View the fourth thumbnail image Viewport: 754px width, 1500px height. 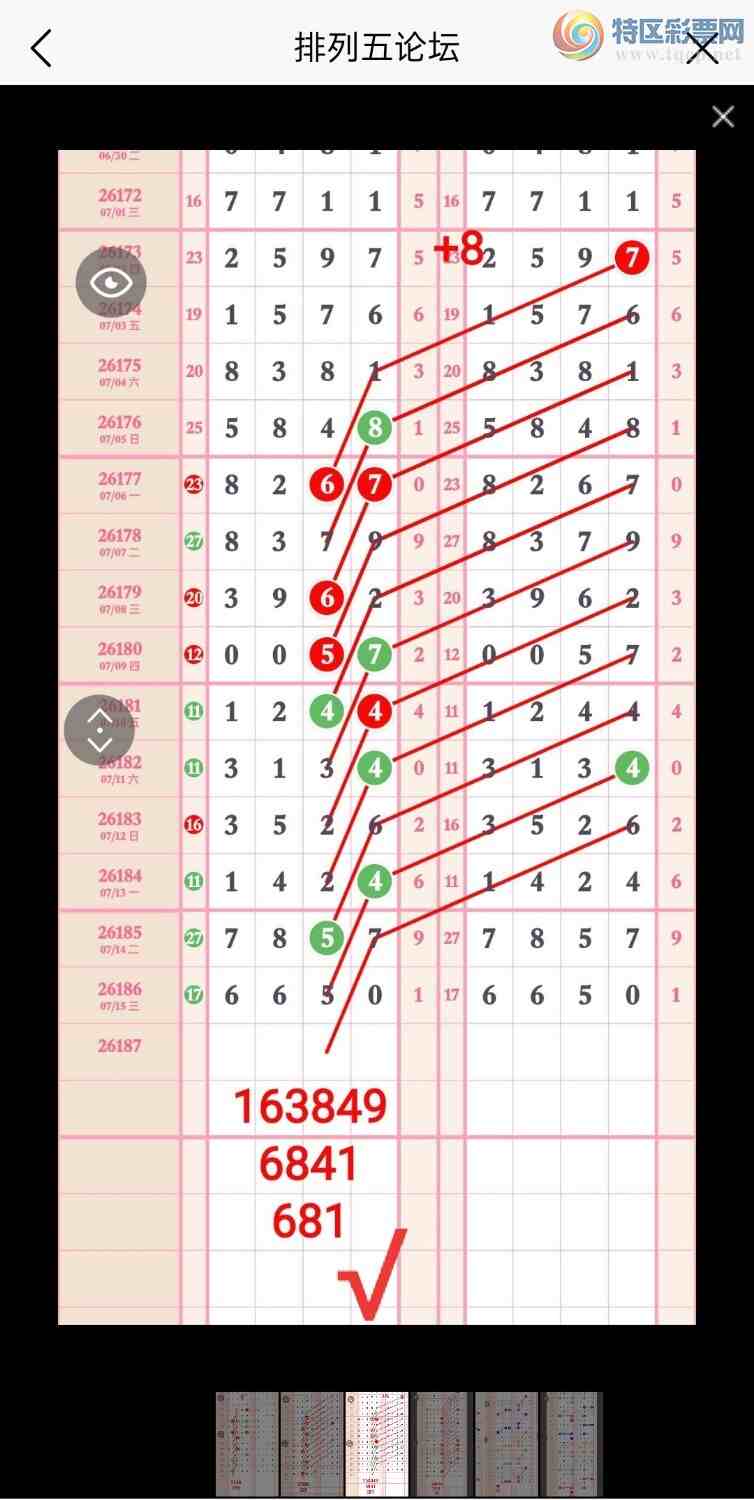tap(442, 1444)
